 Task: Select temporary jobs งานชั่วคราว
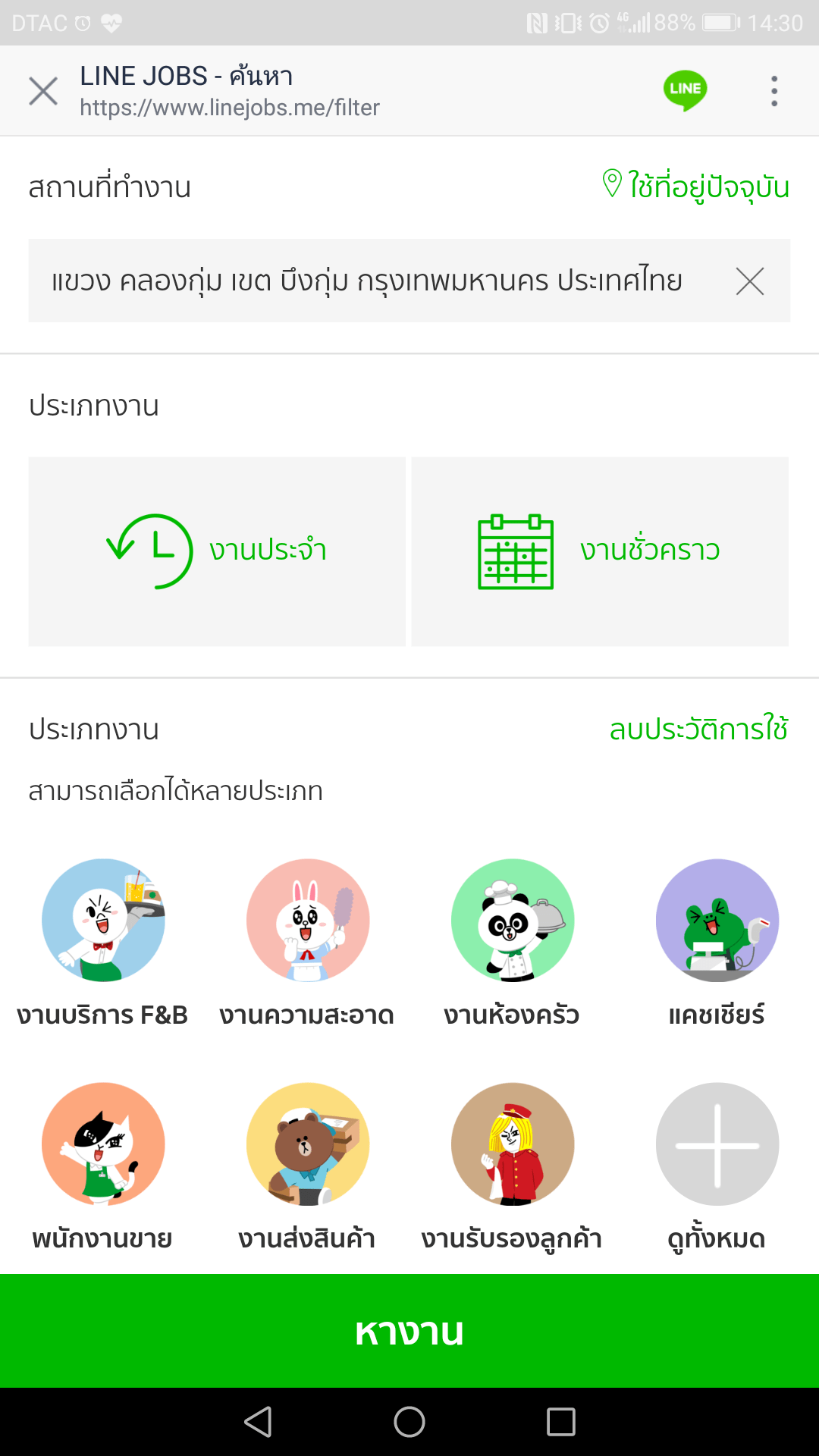600,551
